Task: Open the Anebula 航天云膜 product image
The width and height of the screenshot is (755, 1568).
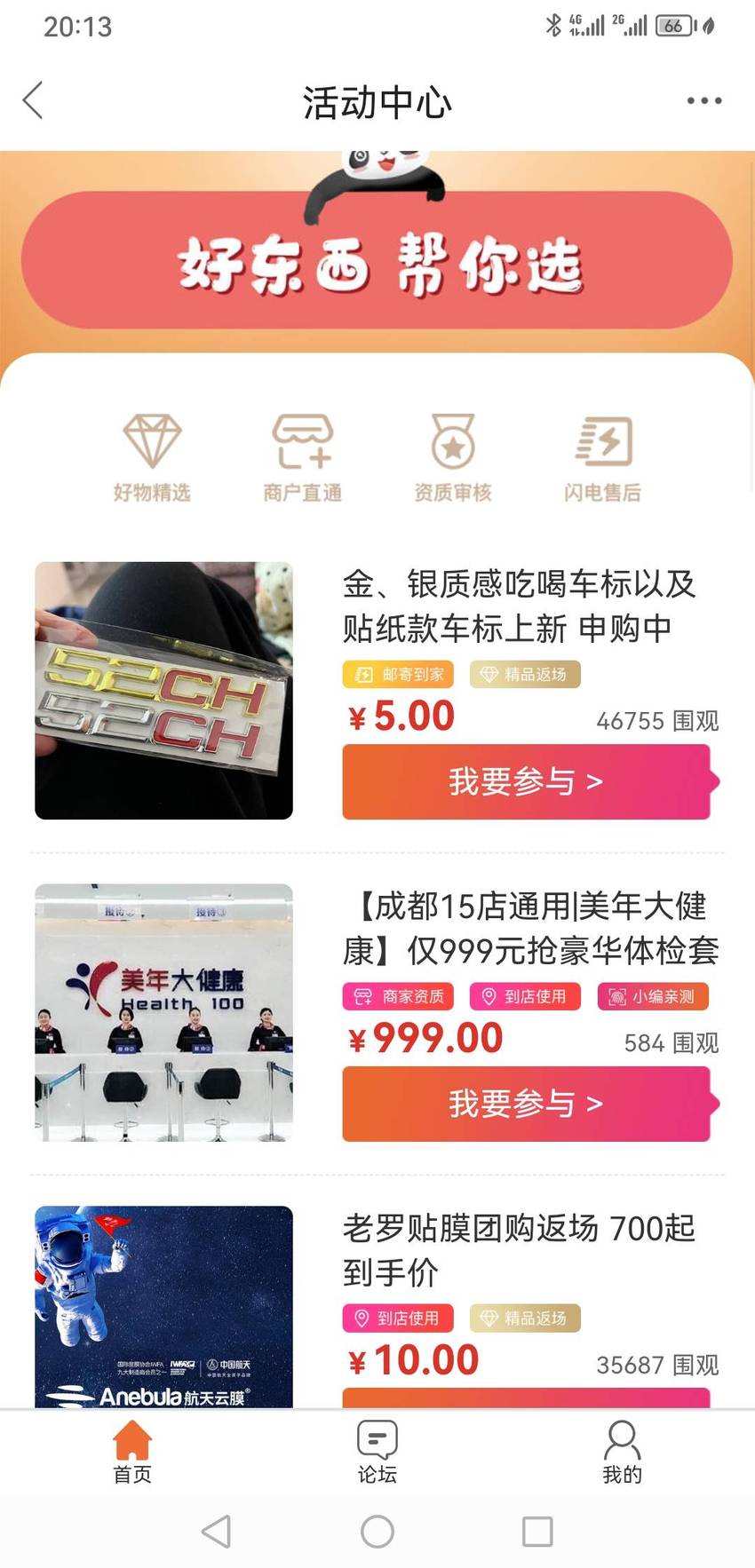Action: coord(163,1306)
